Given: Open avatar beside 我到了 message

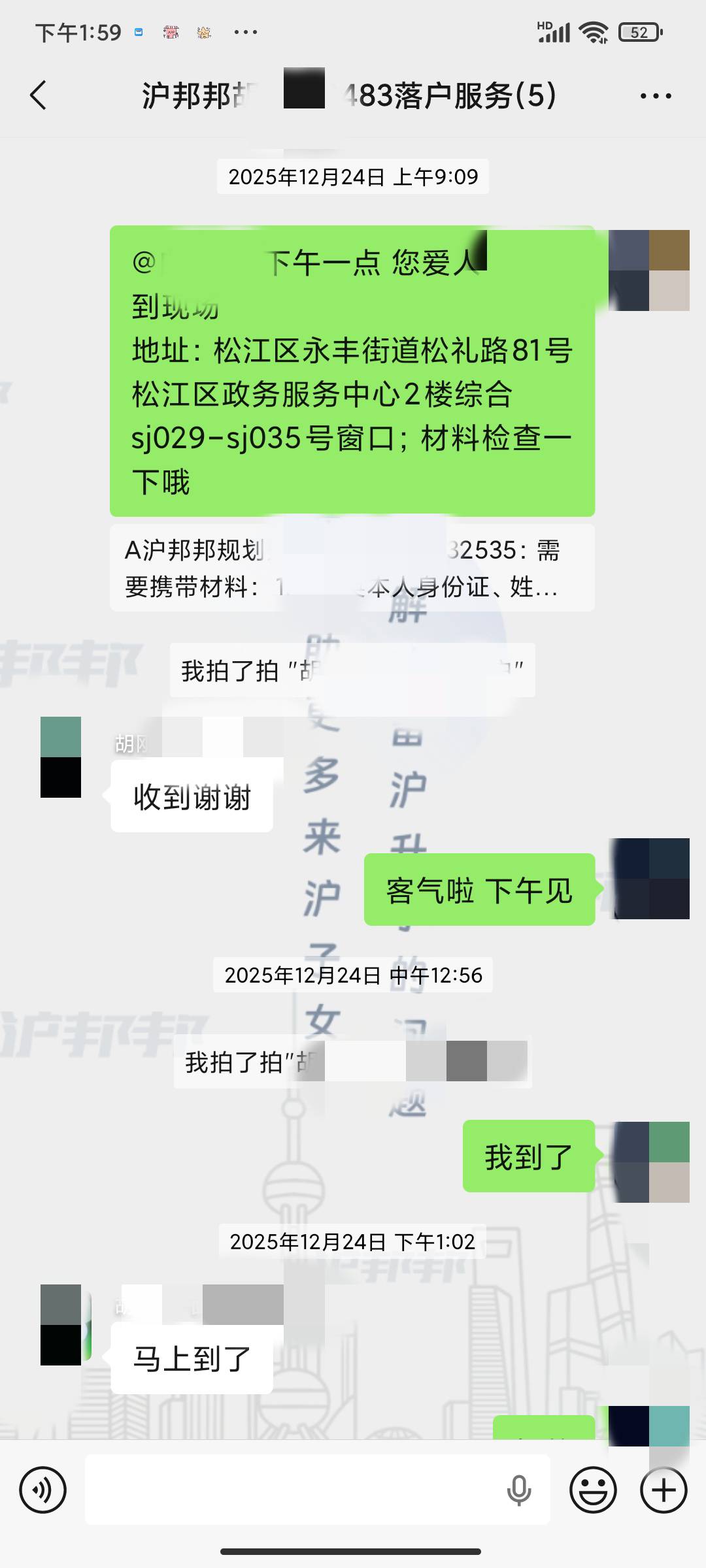Looking at the screenshot, I should 650,1162.
